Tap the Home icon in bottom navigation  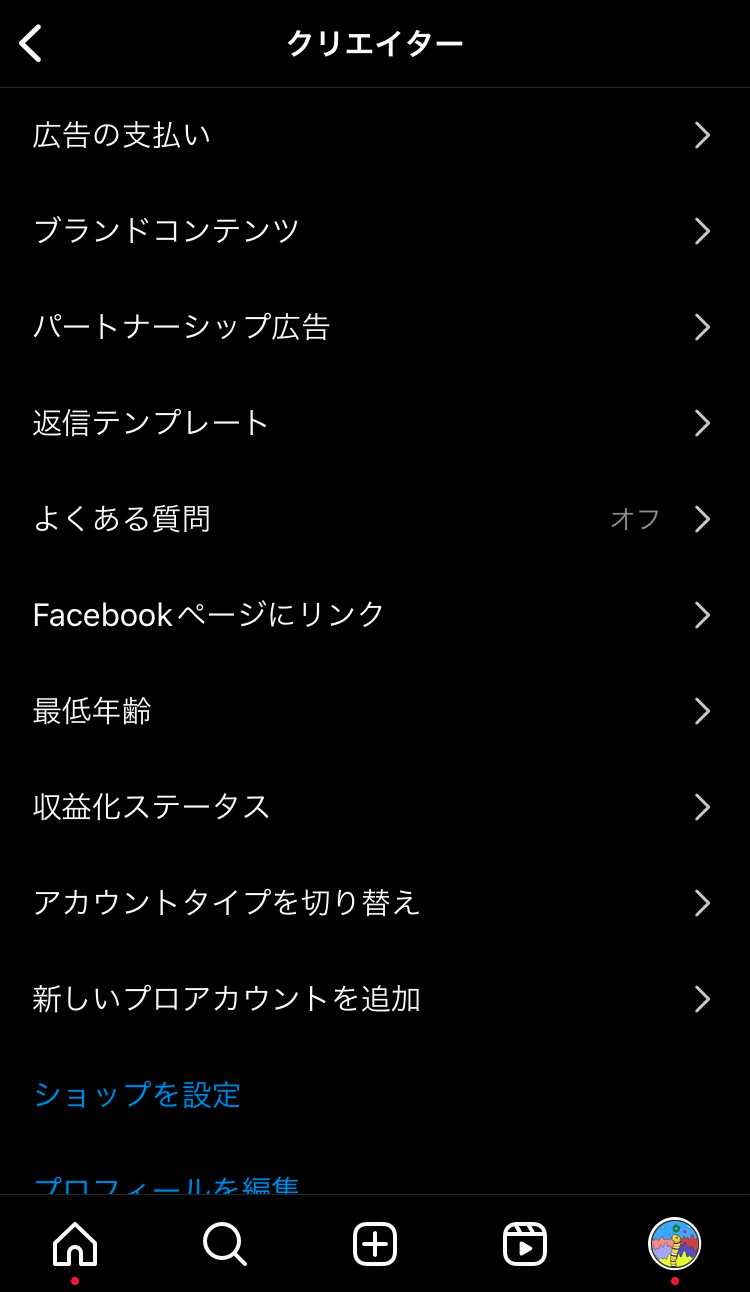75,1245
